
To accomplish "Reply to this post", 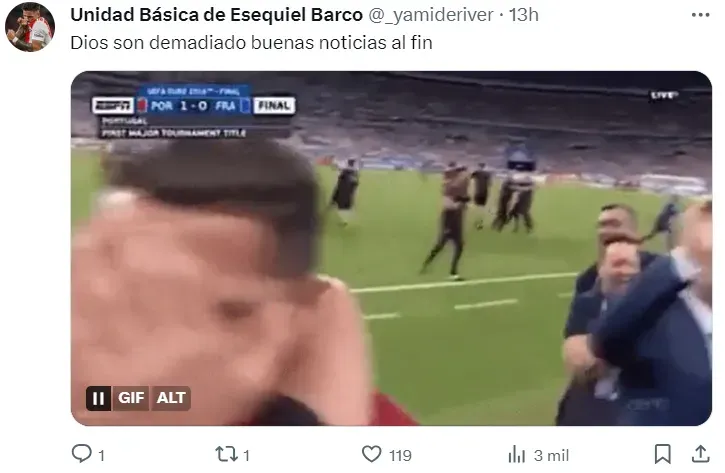I will (83, 454).
